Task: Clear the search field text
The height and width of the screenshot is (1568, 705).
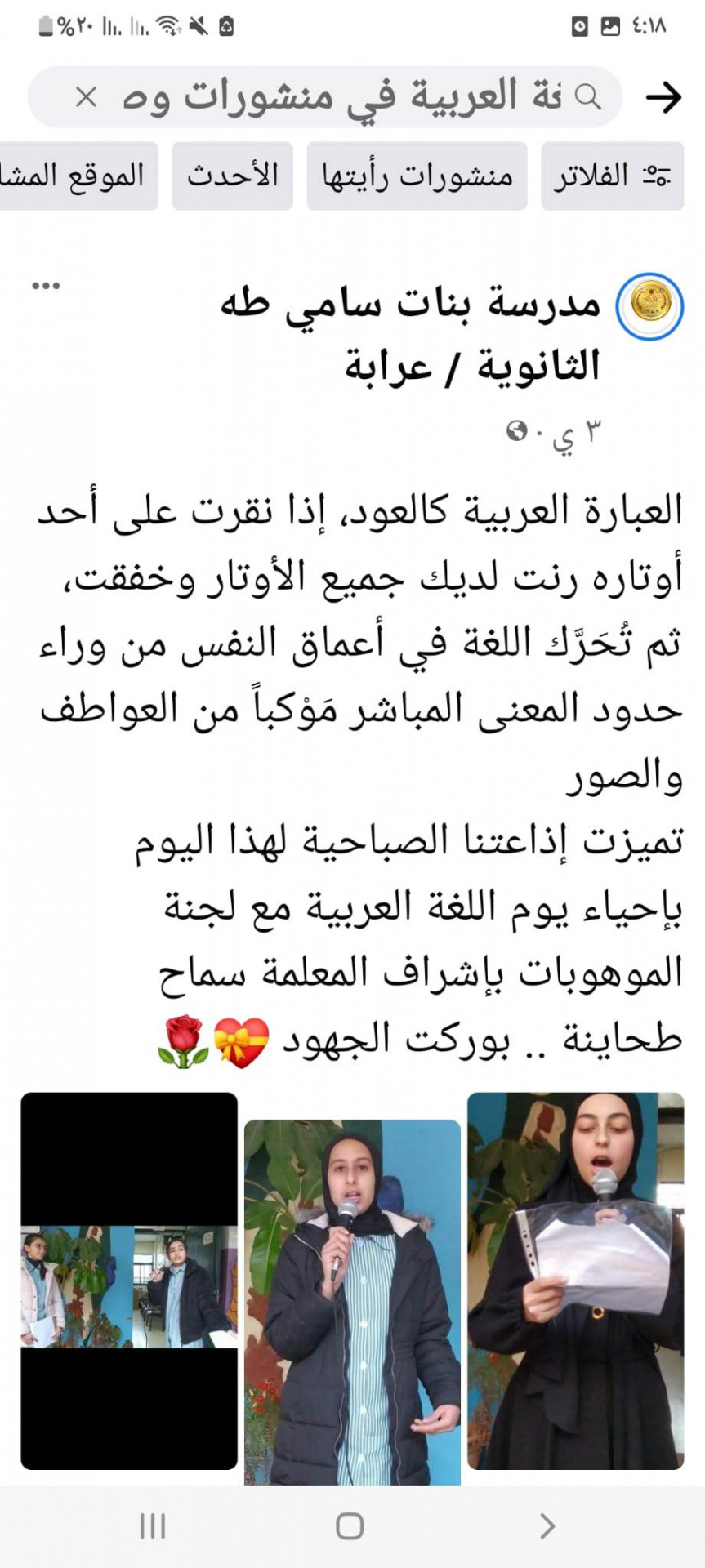Action: [x=86, y=98]
